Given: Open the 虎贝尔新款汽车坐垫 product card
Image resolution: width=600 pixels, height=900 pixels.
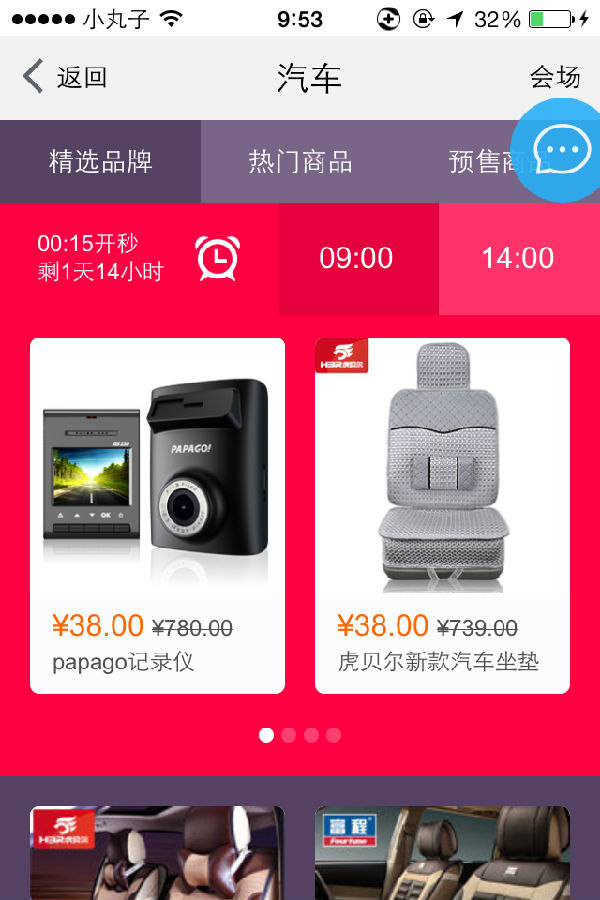Looking at the screenshot, I should tap(442, 515).
